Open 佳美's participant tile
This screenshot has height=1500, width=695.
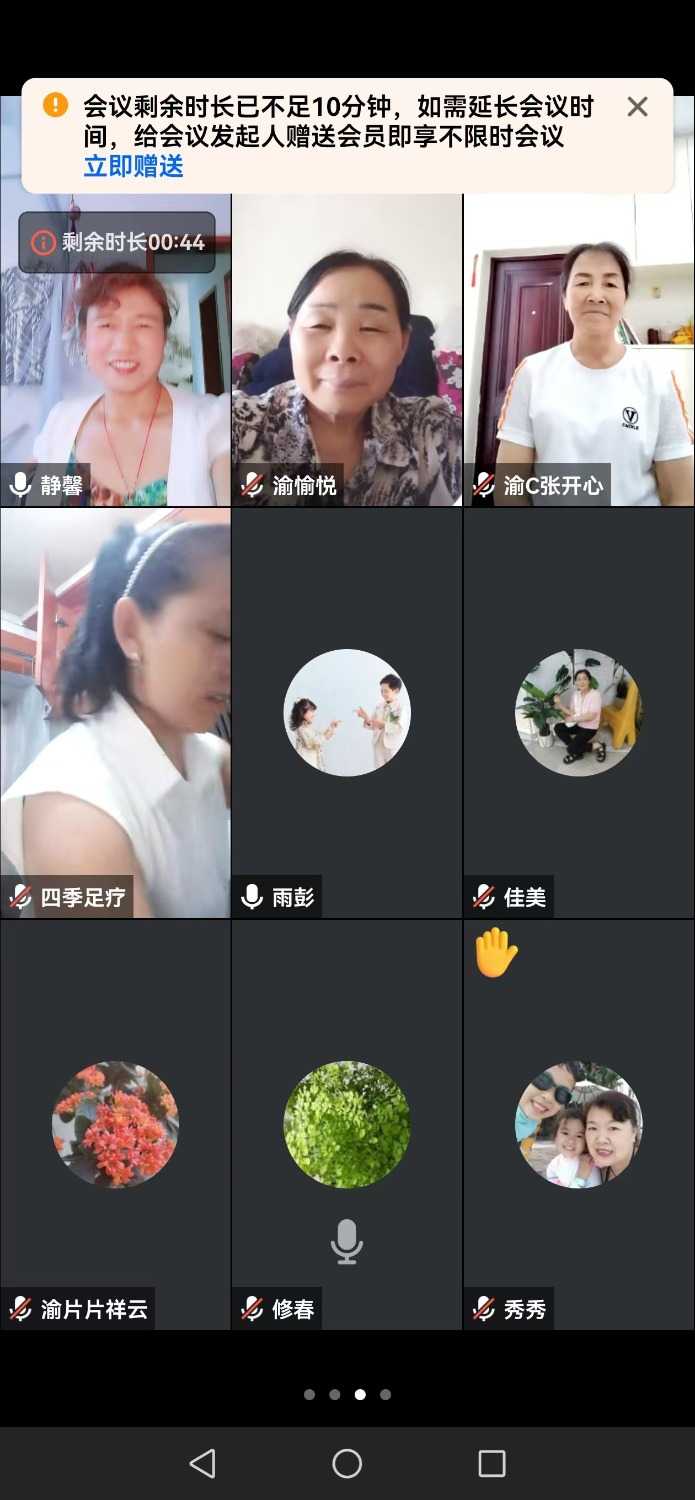[579, 712]
